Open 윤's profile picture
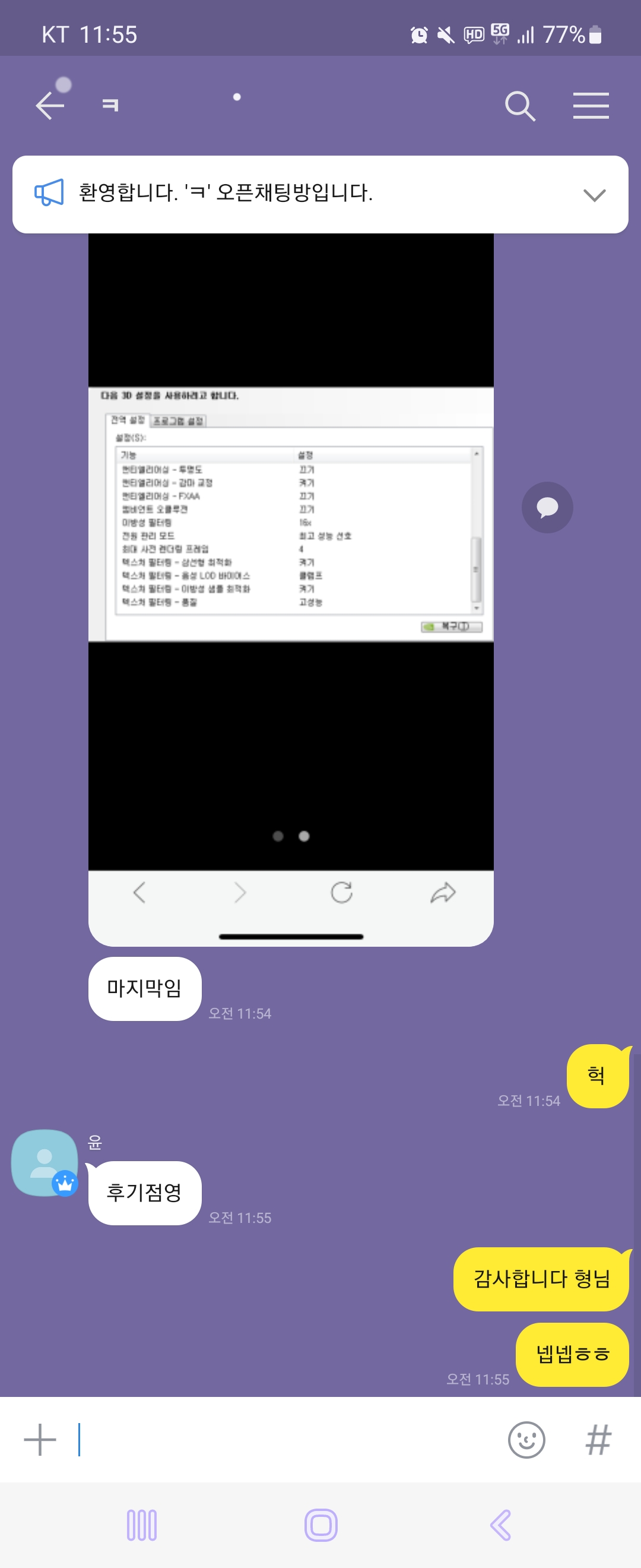The image size is (641, 1568). (45, 1162)
